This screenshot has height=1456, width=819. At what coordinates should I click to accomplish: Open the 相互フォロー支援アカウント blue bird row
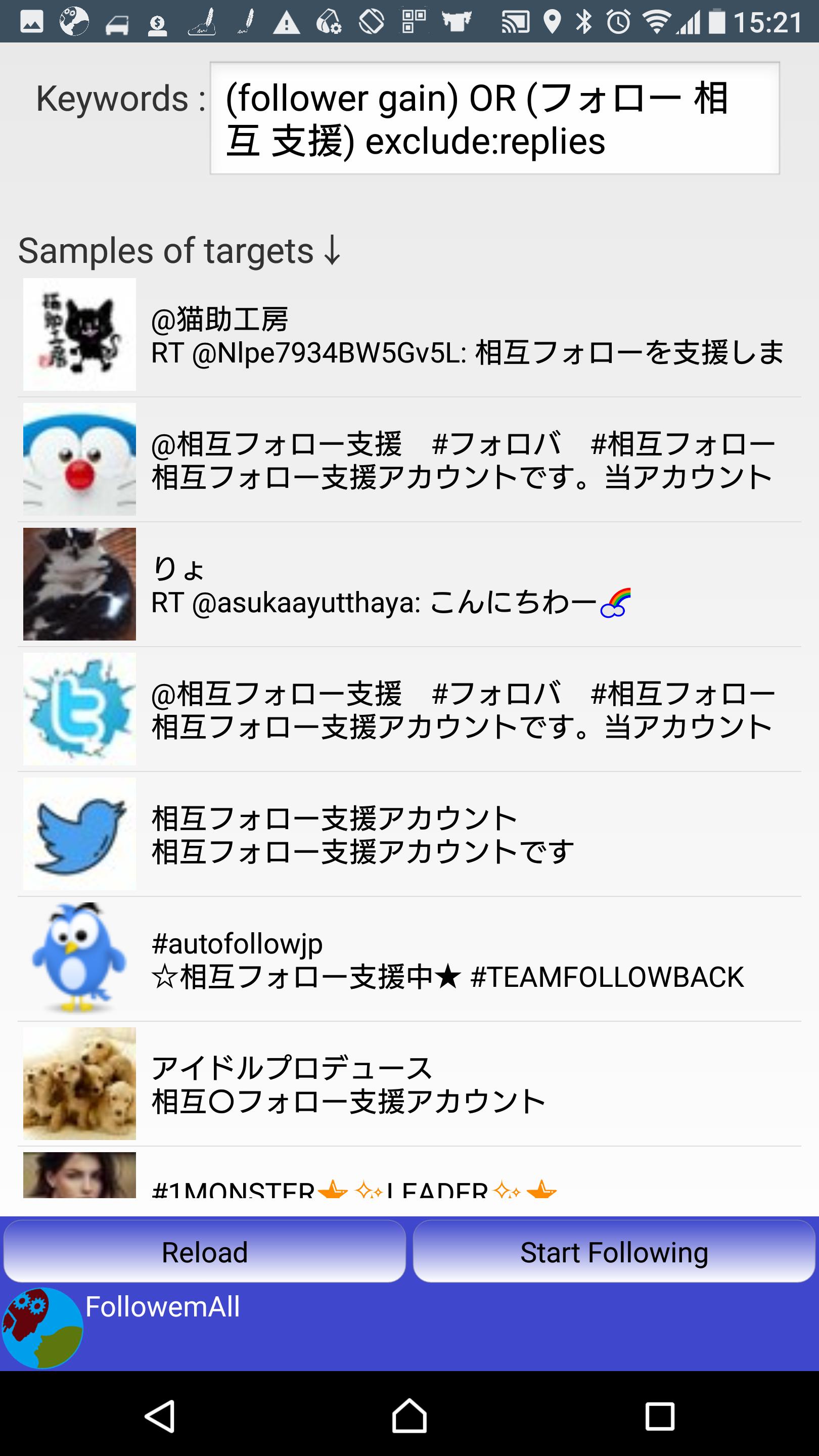(409, 834)
